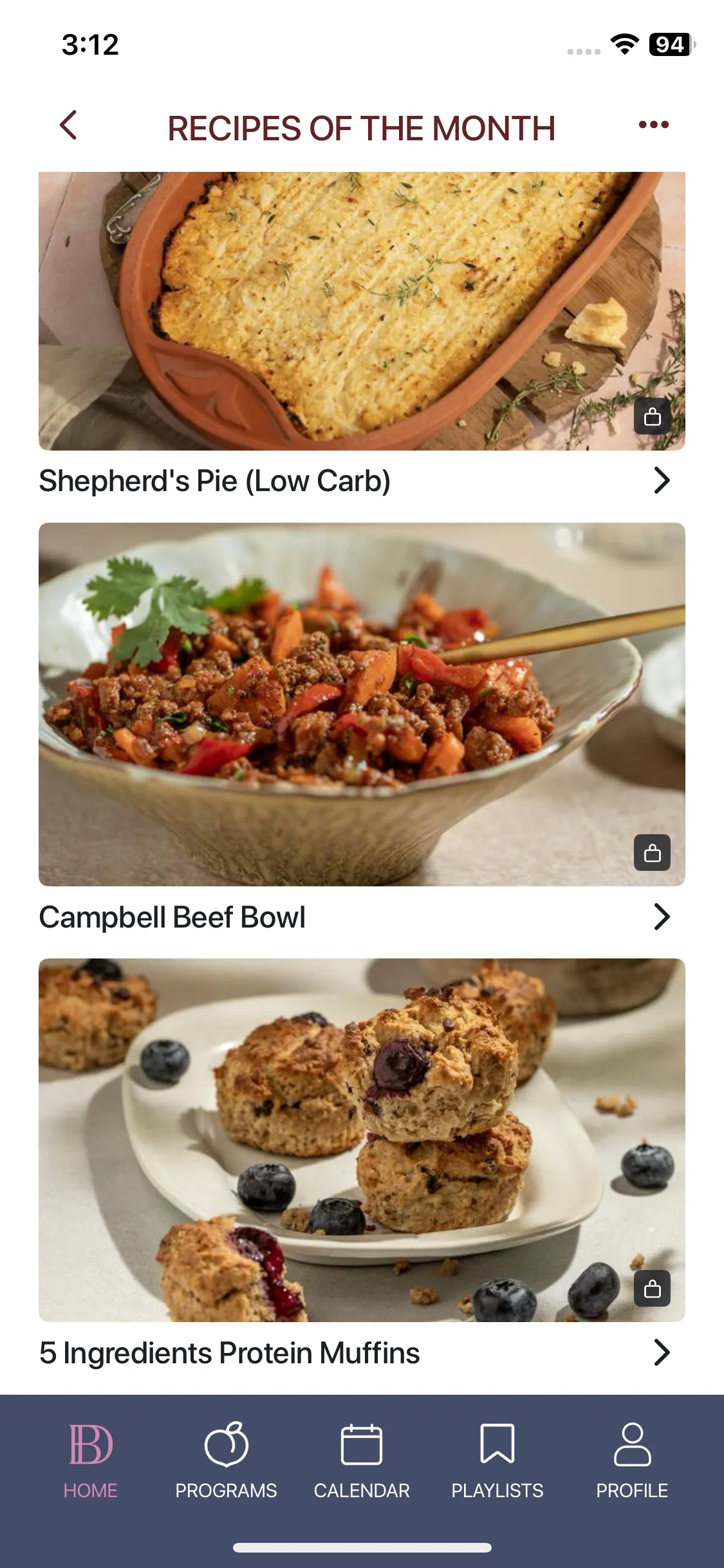The image size is (724, 1568).
Task: Tap the lock icon on Protein Muffins image
Action: pyautogui.click(x=652, y=1289)
